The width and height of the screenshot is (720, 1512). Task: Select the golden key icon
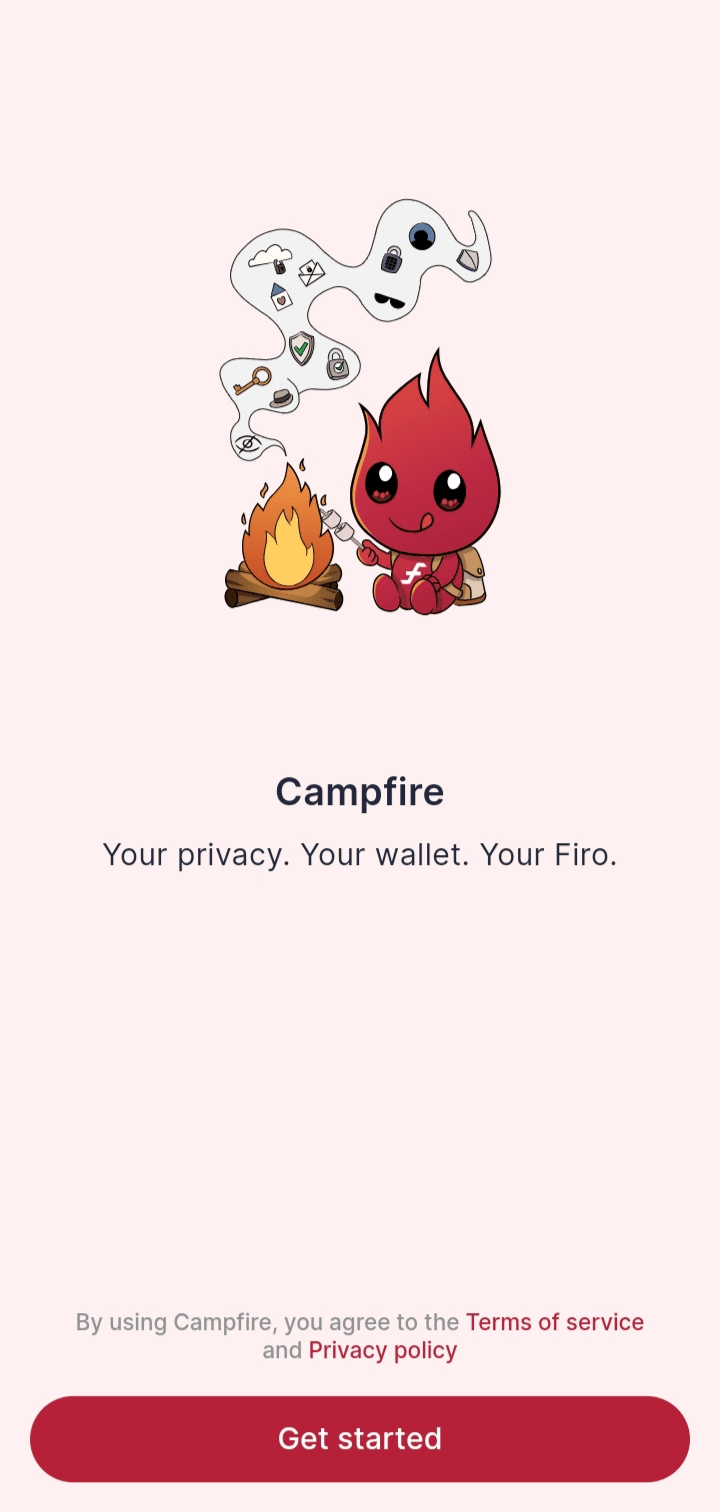[x=254, y=381]
